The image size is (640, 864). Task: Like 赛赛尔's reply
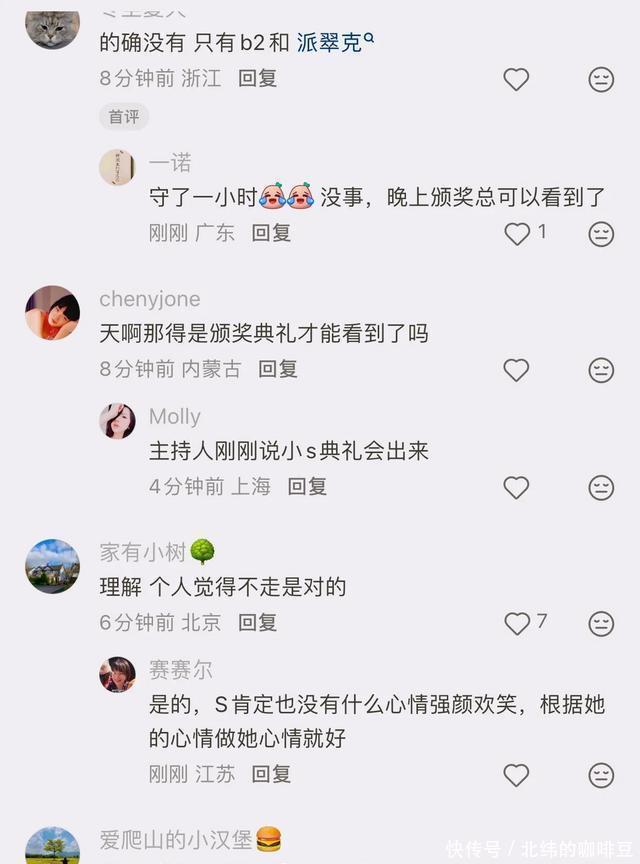516,775
